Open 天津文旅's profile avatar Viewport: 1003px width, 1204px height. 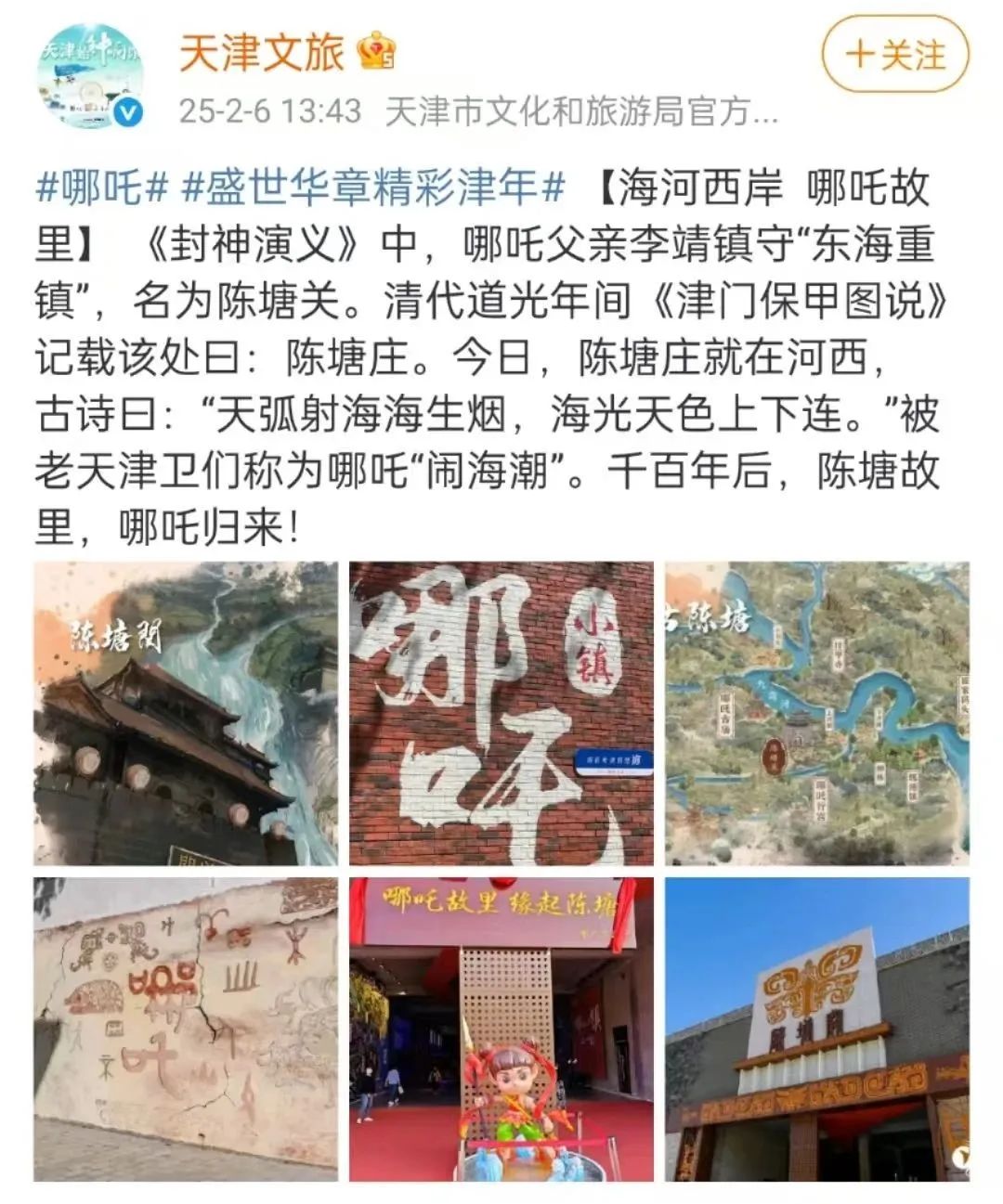coord(91,76)
